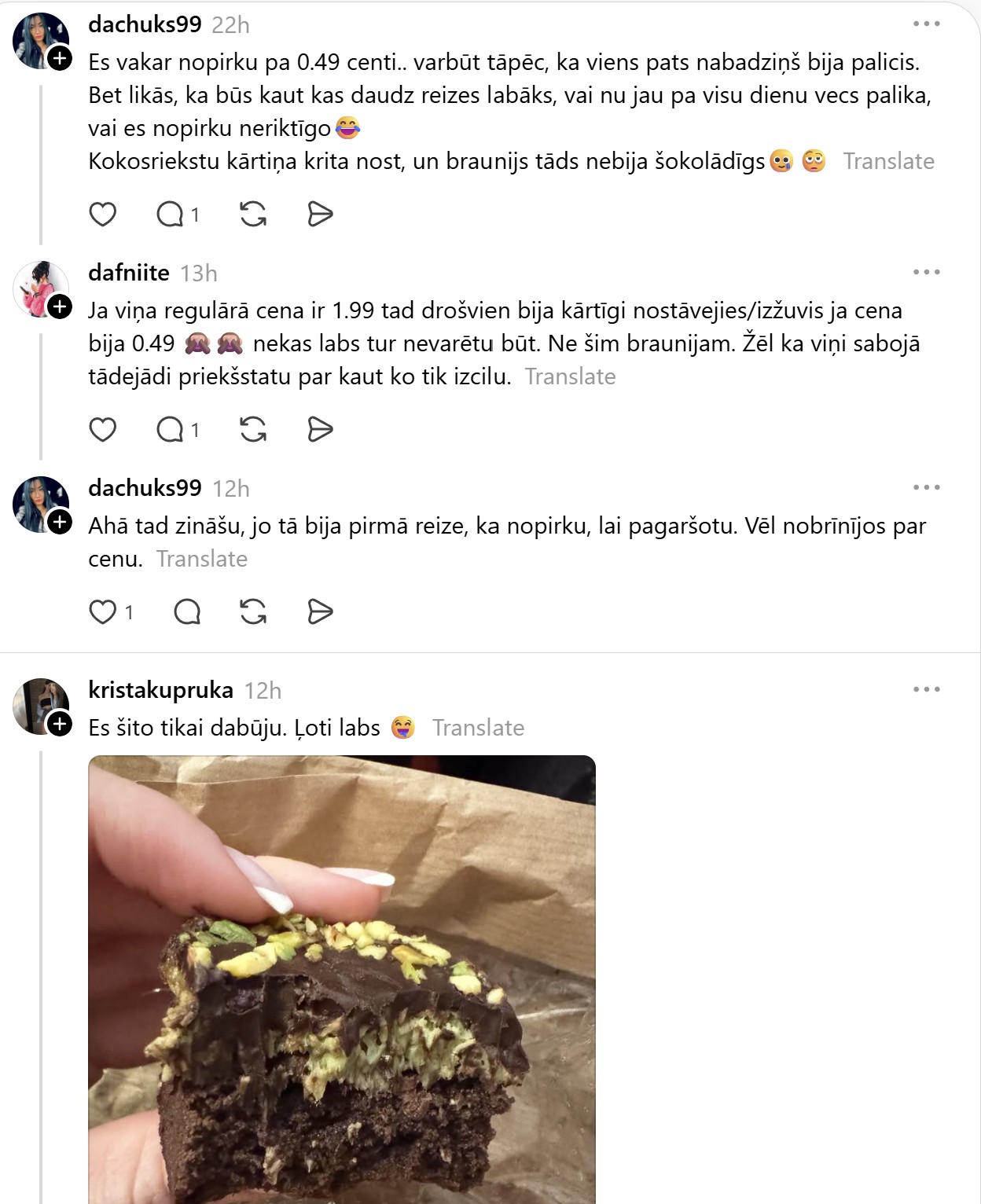Share dachuks99's 22h post
The image size is (981, 1204).
tap(320, 214)
